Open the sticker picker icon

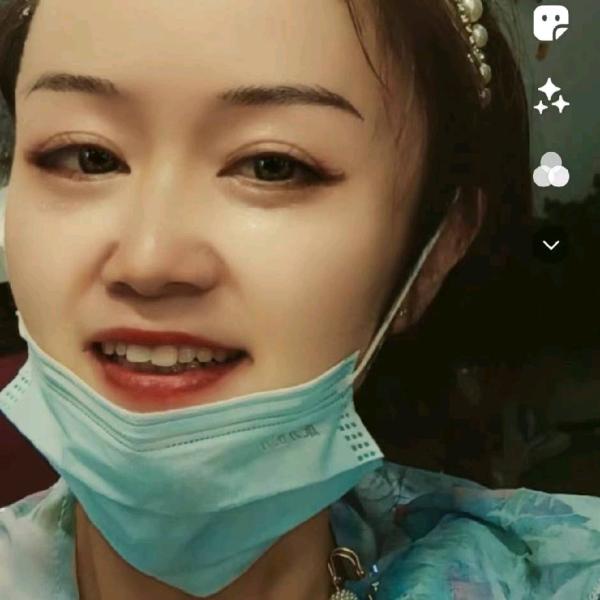(551, 23)
